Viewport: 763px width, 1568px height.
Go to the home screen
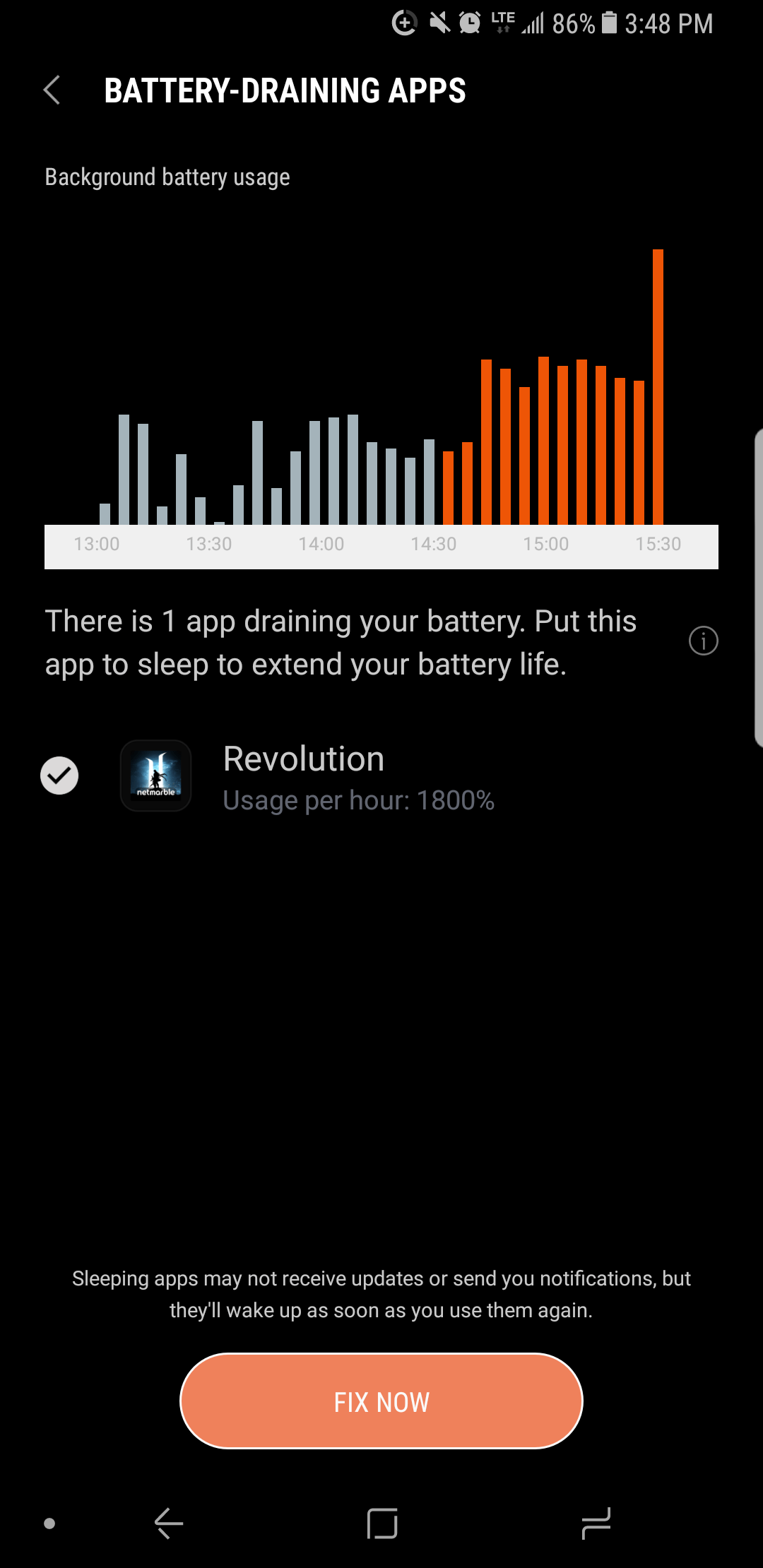click(382, 1523)
